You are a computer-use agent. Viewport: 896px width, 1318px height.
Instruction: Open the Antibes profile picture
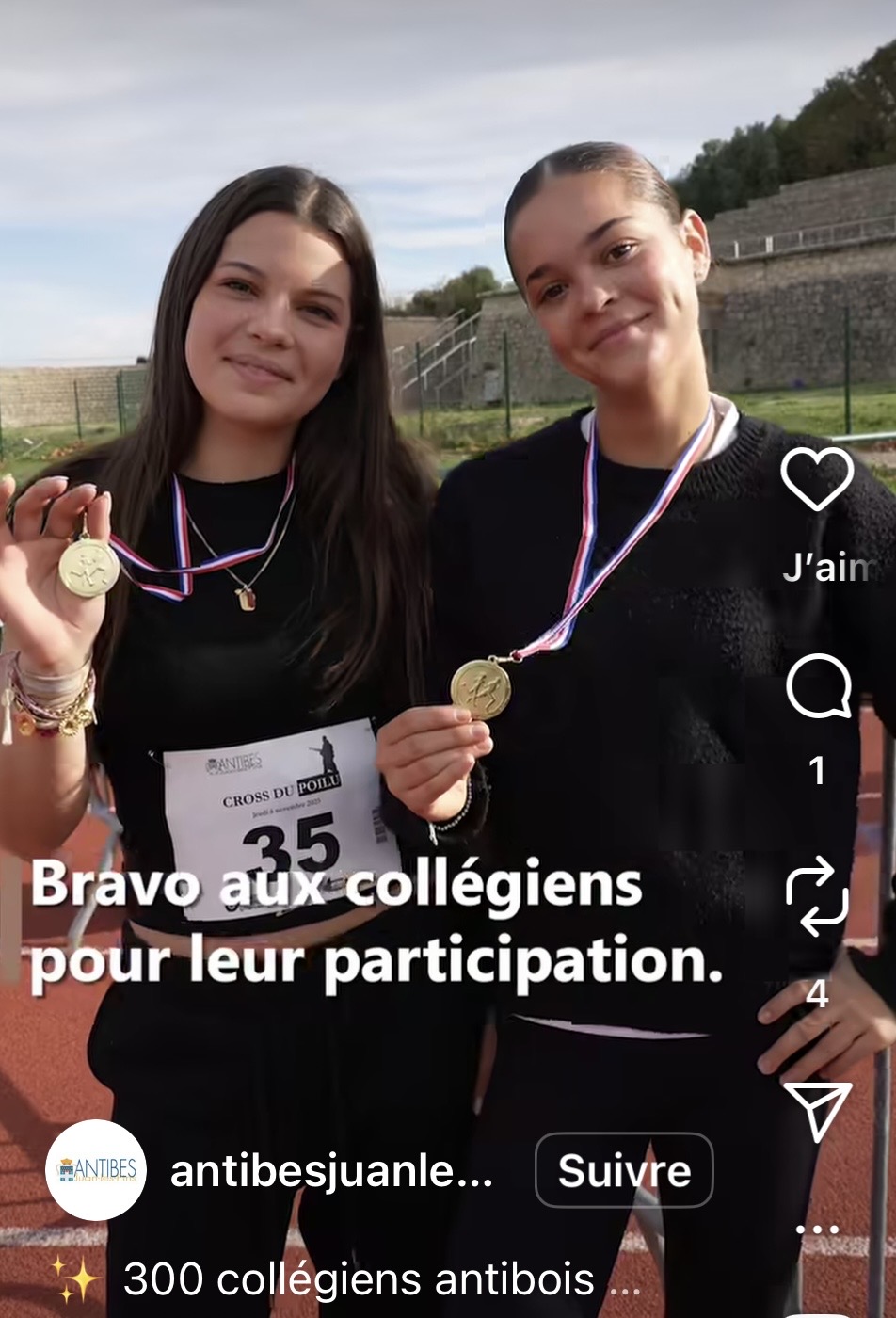[96, 1170]
